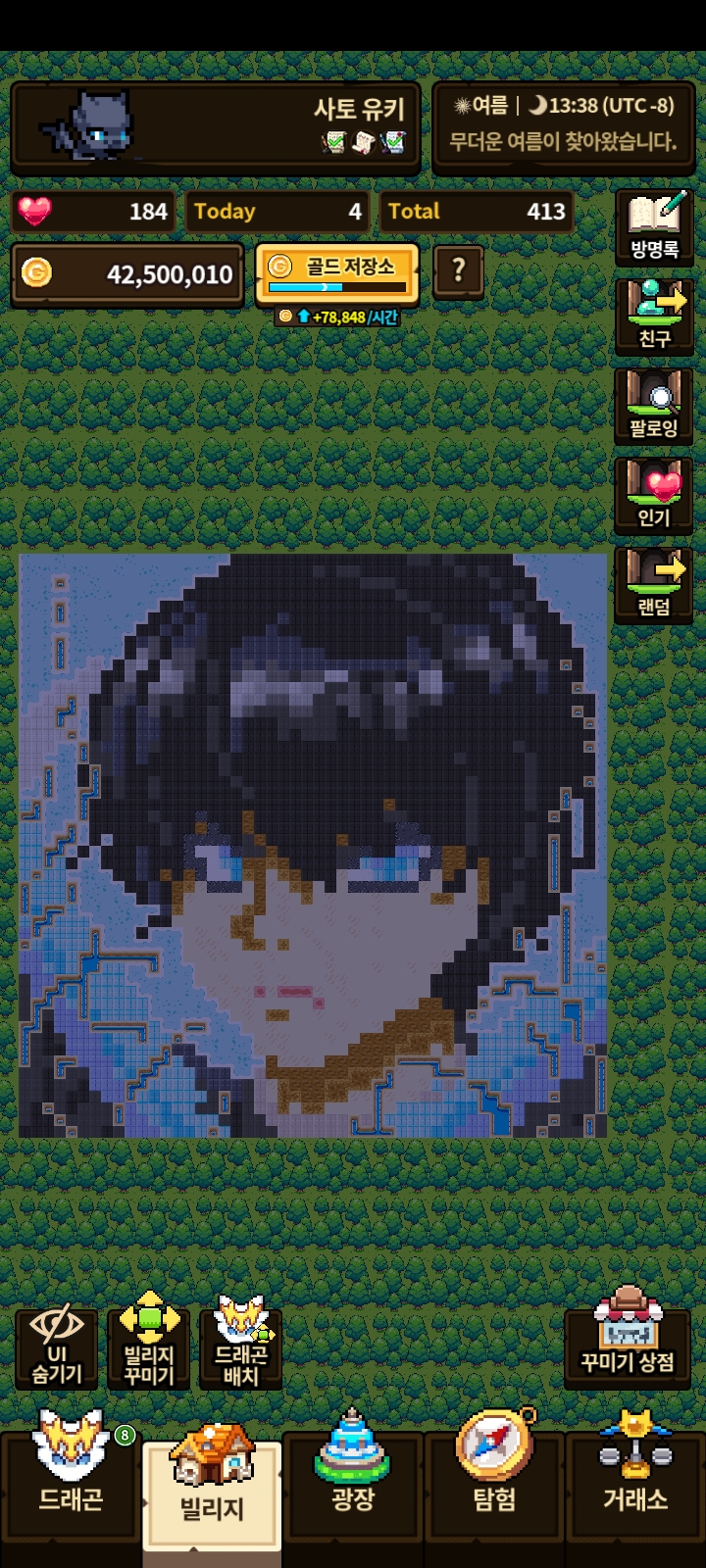Open the 친구 friends list

click(654, 316)
